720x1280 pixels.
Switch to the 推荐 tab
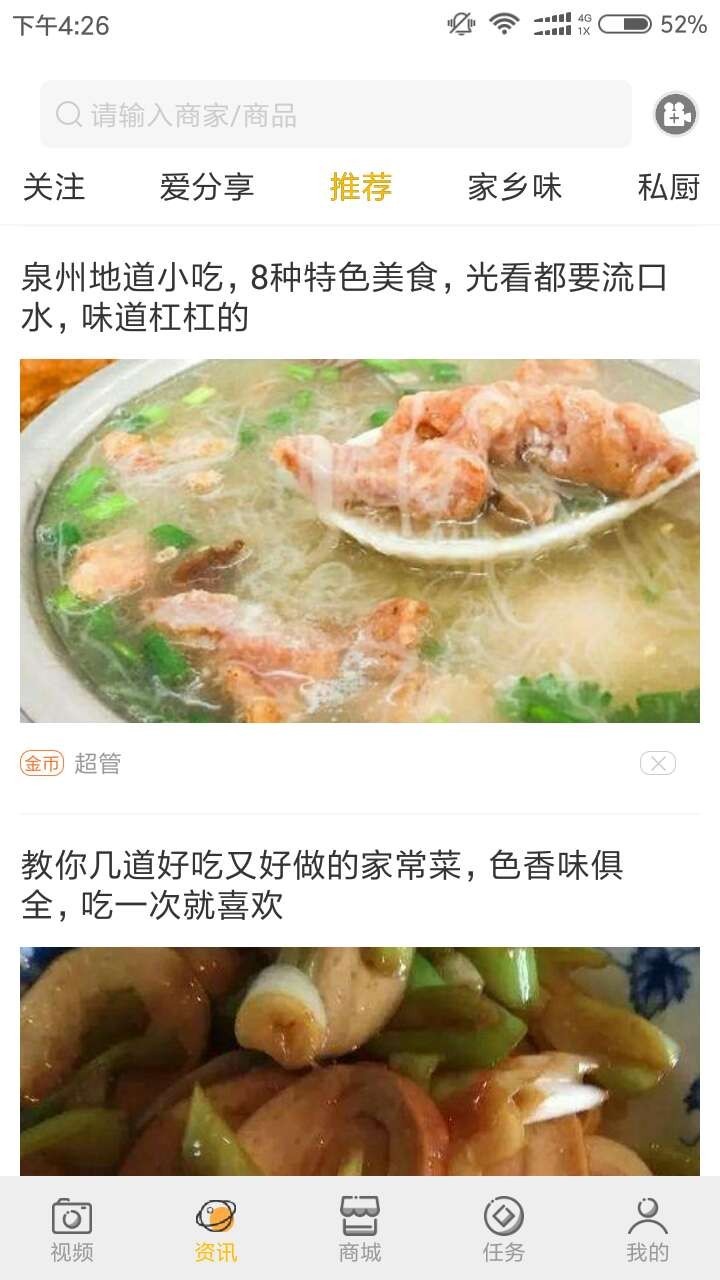coord(361,187)
